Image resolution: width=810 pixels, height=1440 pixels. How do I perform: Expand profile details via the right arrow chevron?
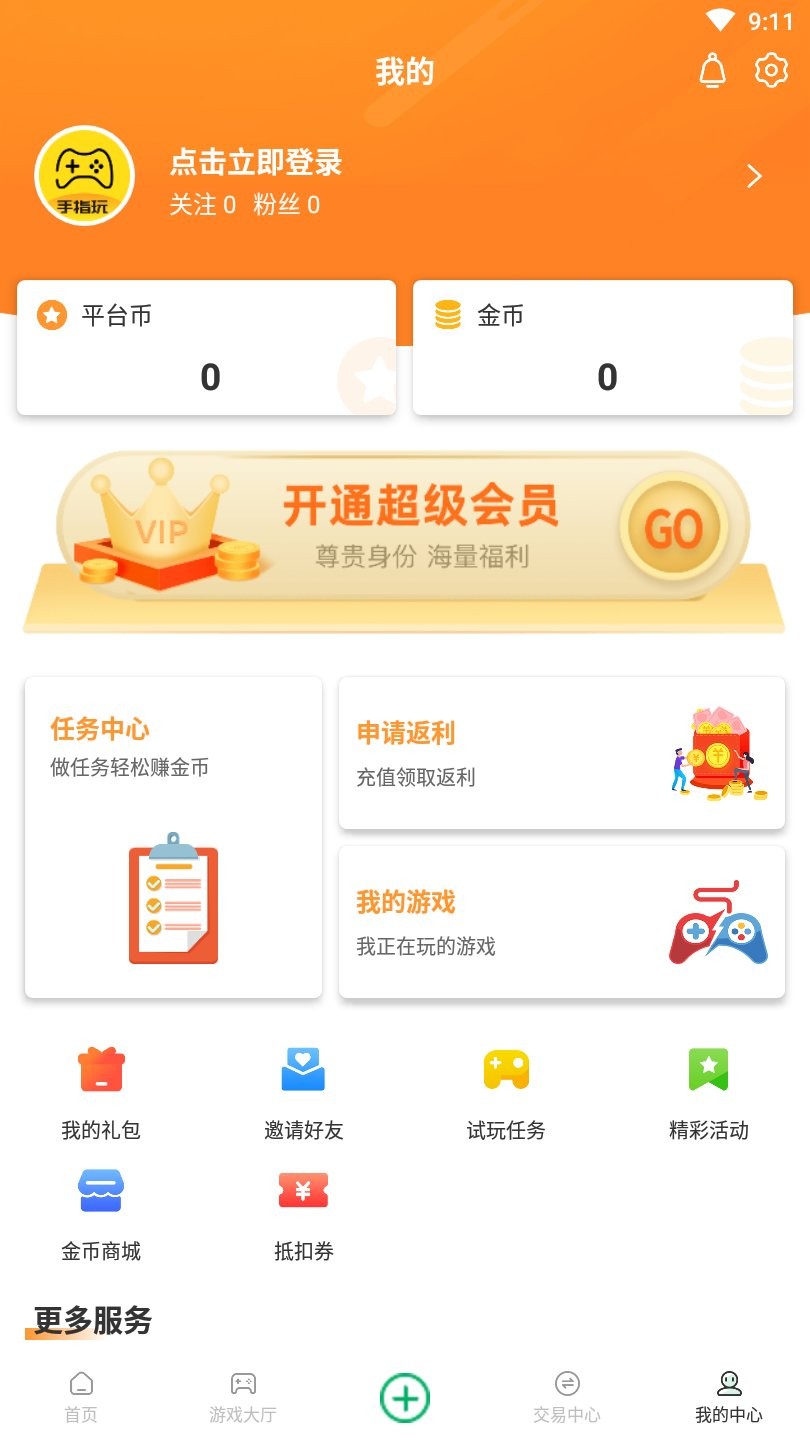[755, 175]
